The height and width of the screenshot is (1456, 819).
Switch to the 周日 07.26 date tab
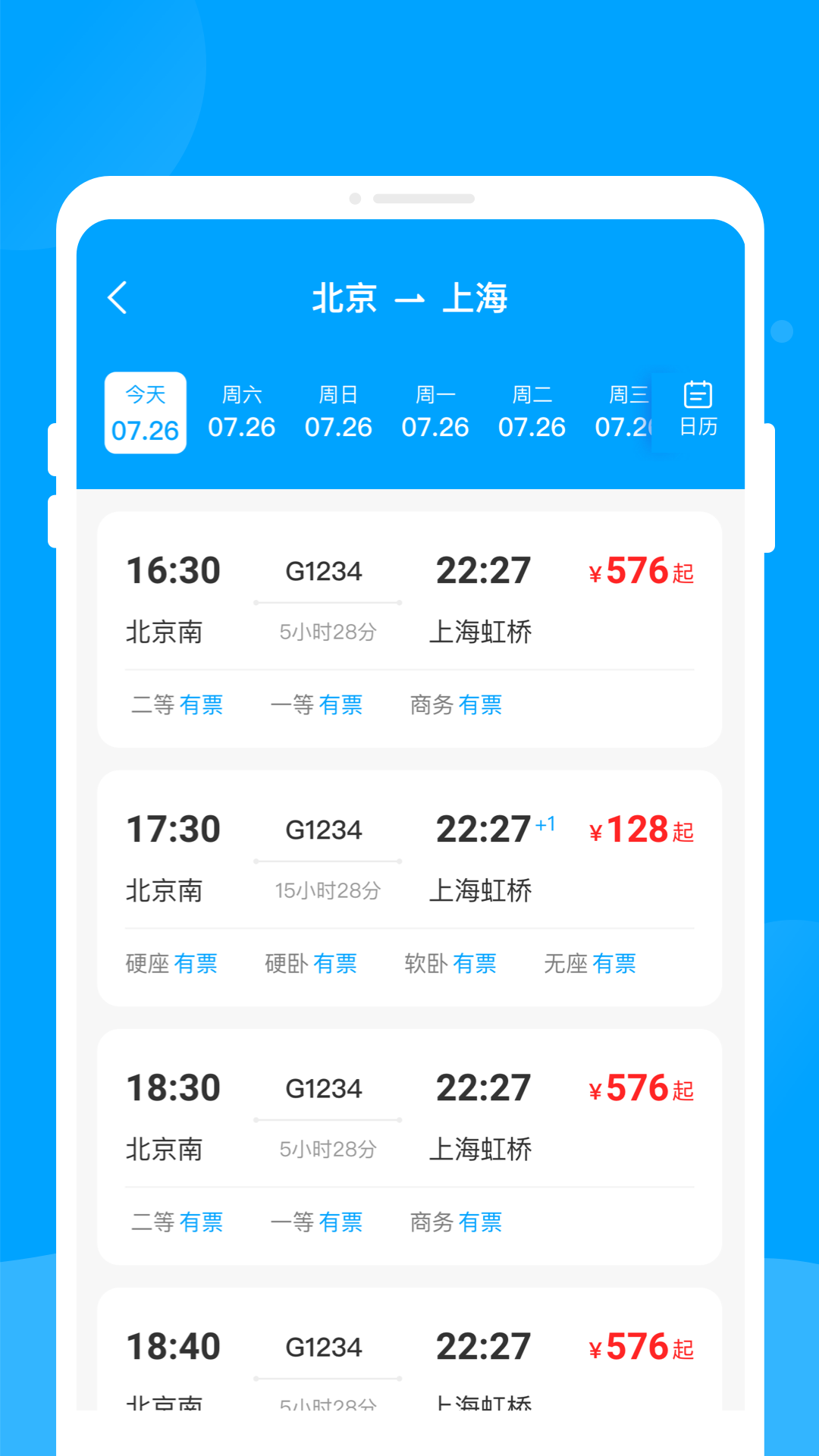(x=339, y=412)
